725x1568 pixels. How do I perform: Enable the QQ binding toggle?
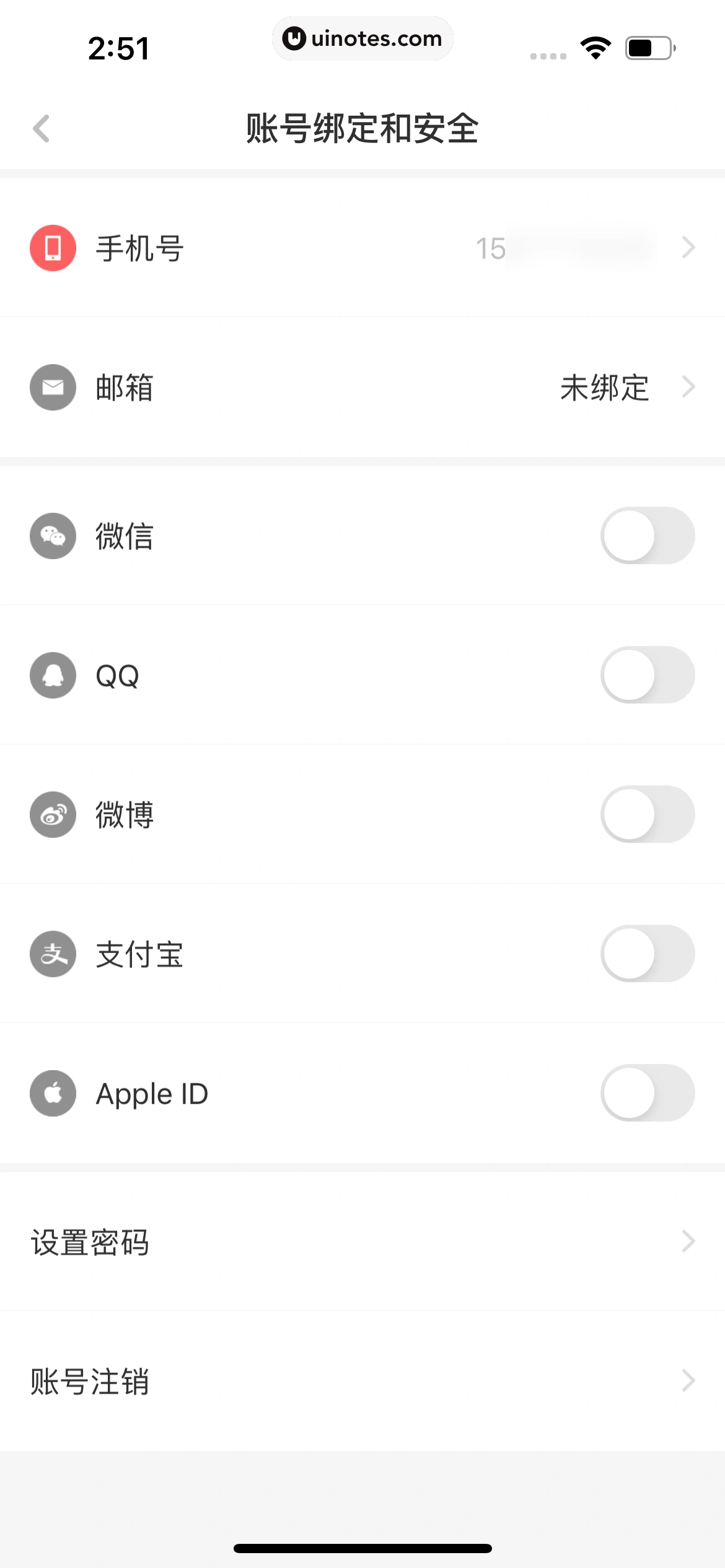(648, 675)
